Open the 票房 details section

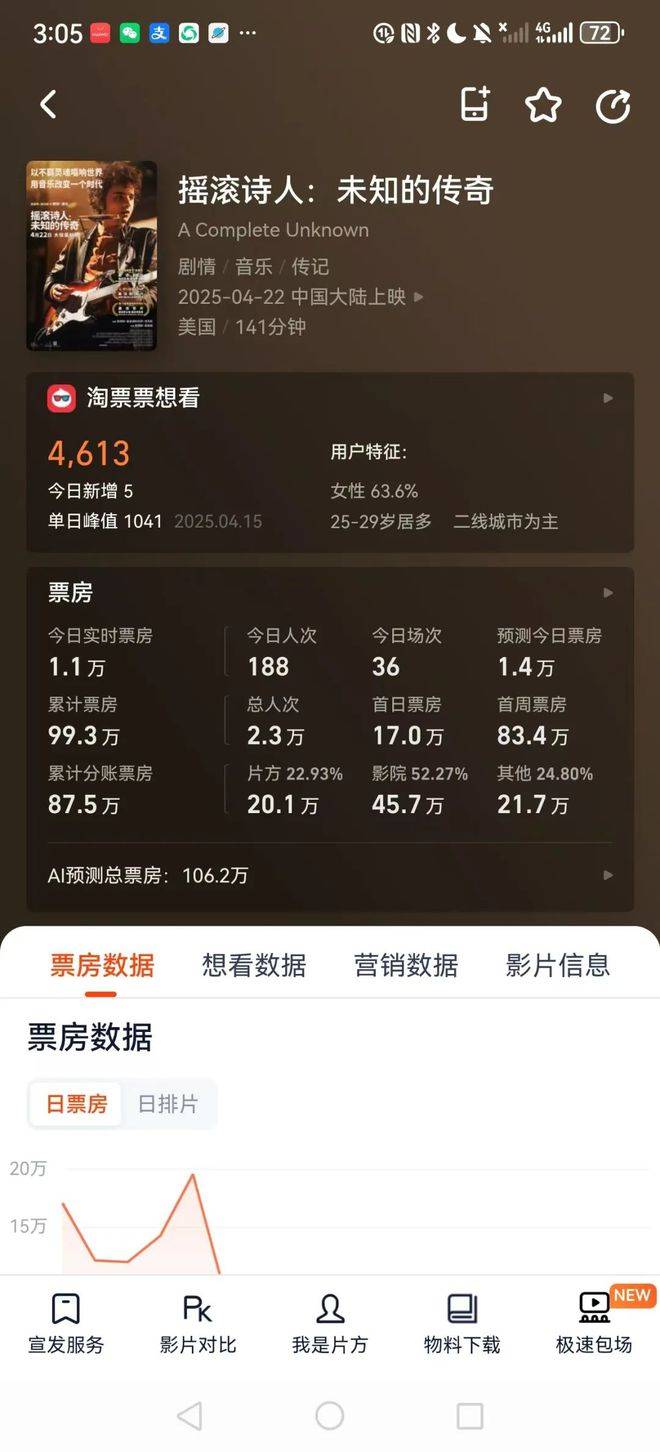click(330, 593)
